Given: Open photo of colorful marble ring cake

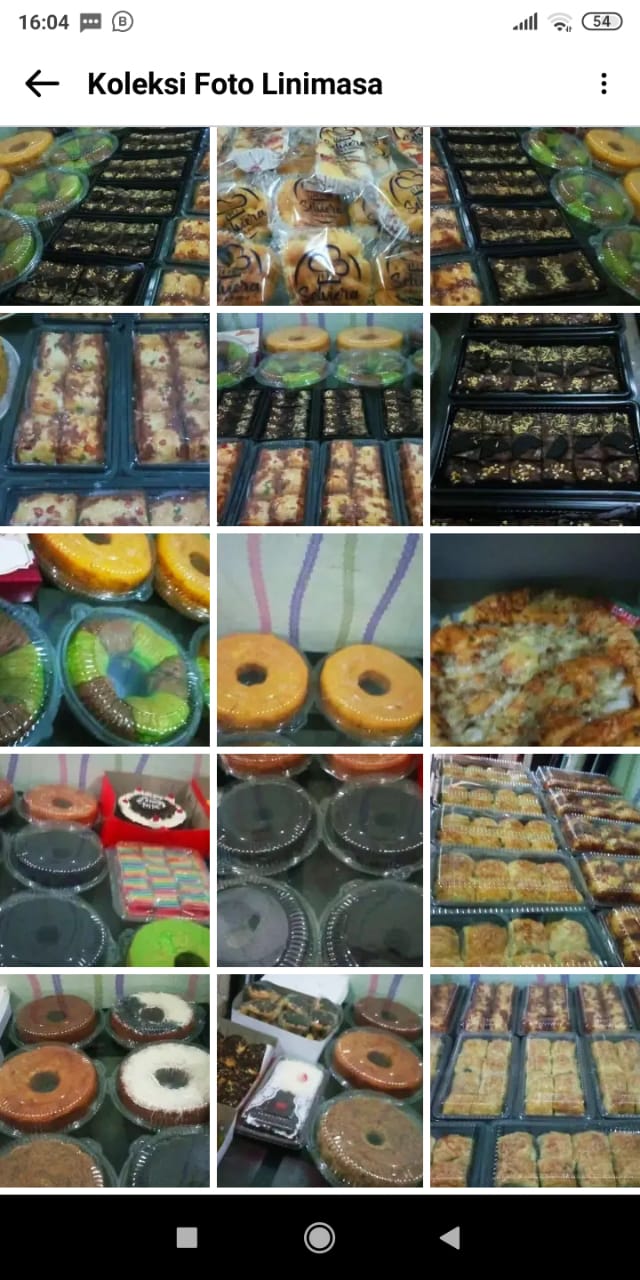Looking at the screenshot, I should (105, 640).
